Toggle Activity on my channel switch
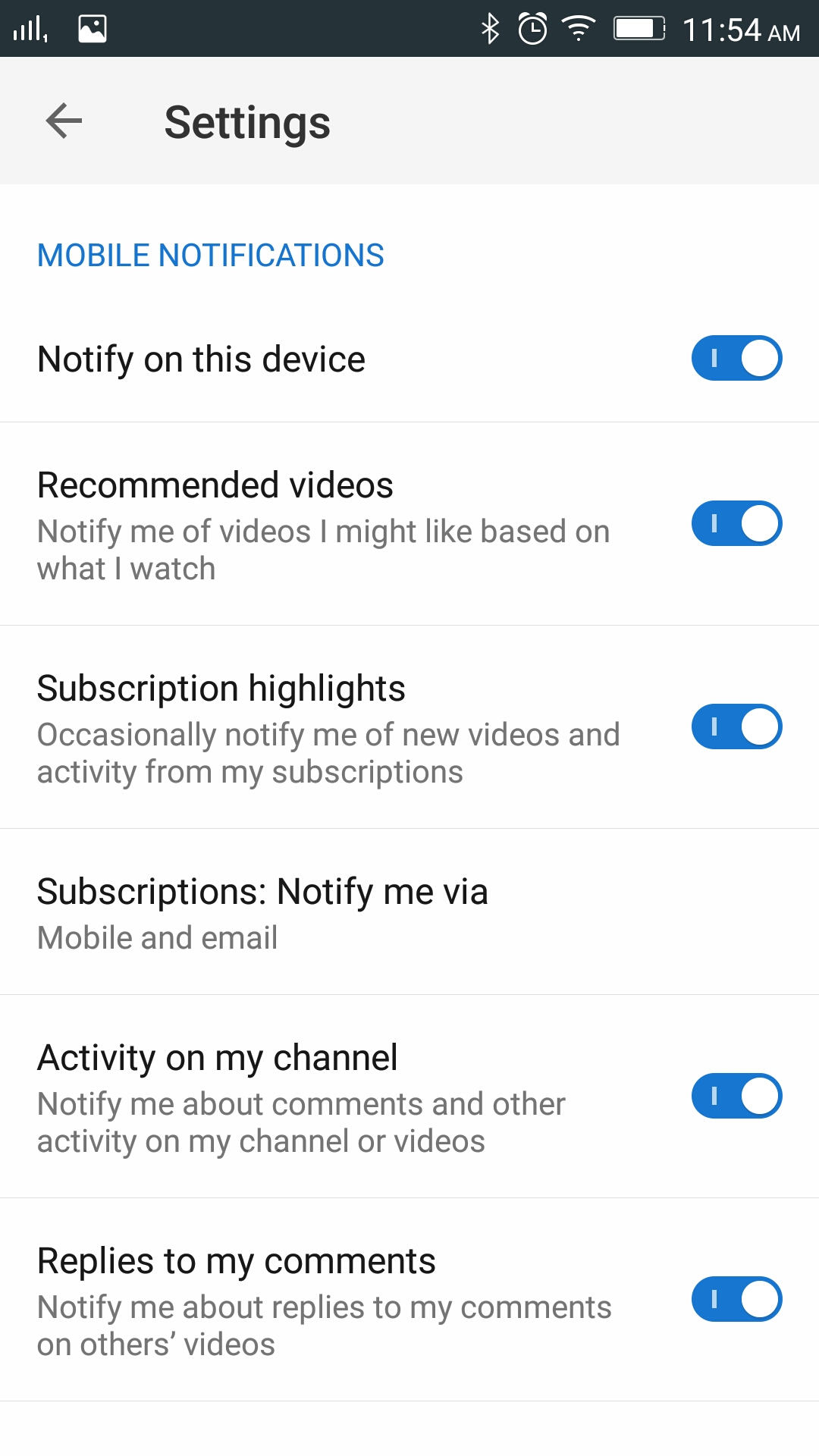Screen dimensions: 819x1456 (736, 1096)
